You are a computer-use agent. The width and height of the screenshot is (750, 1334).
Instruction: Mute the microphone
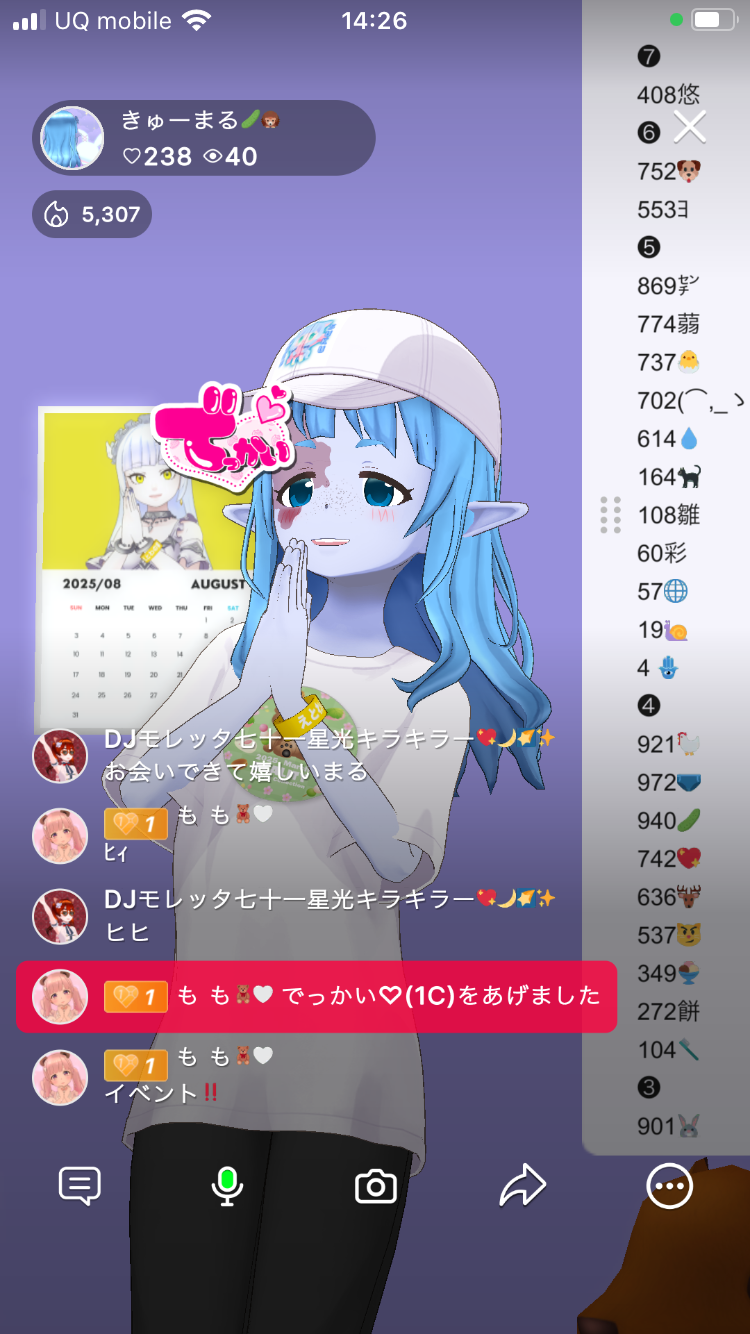point(227,1187)
